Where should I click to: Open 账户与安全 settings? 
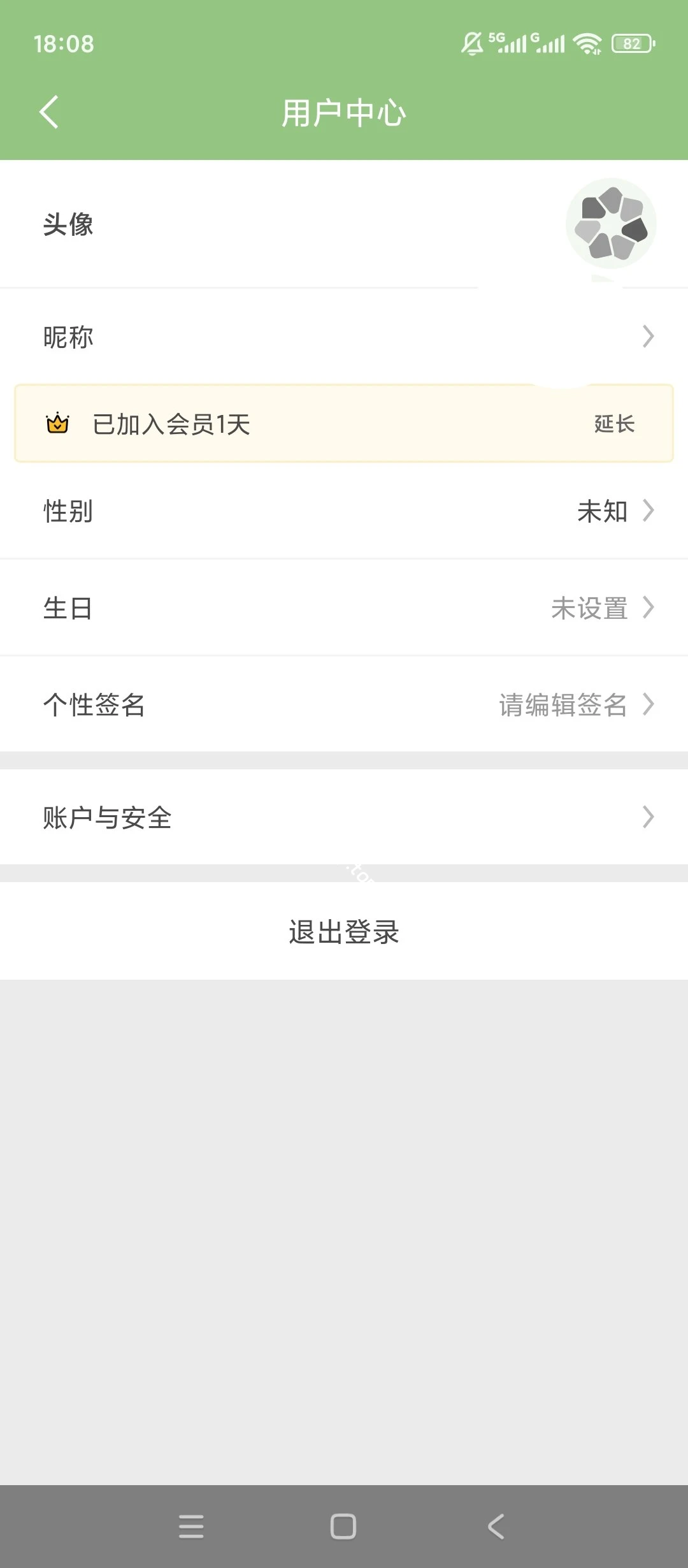point(344,817)
